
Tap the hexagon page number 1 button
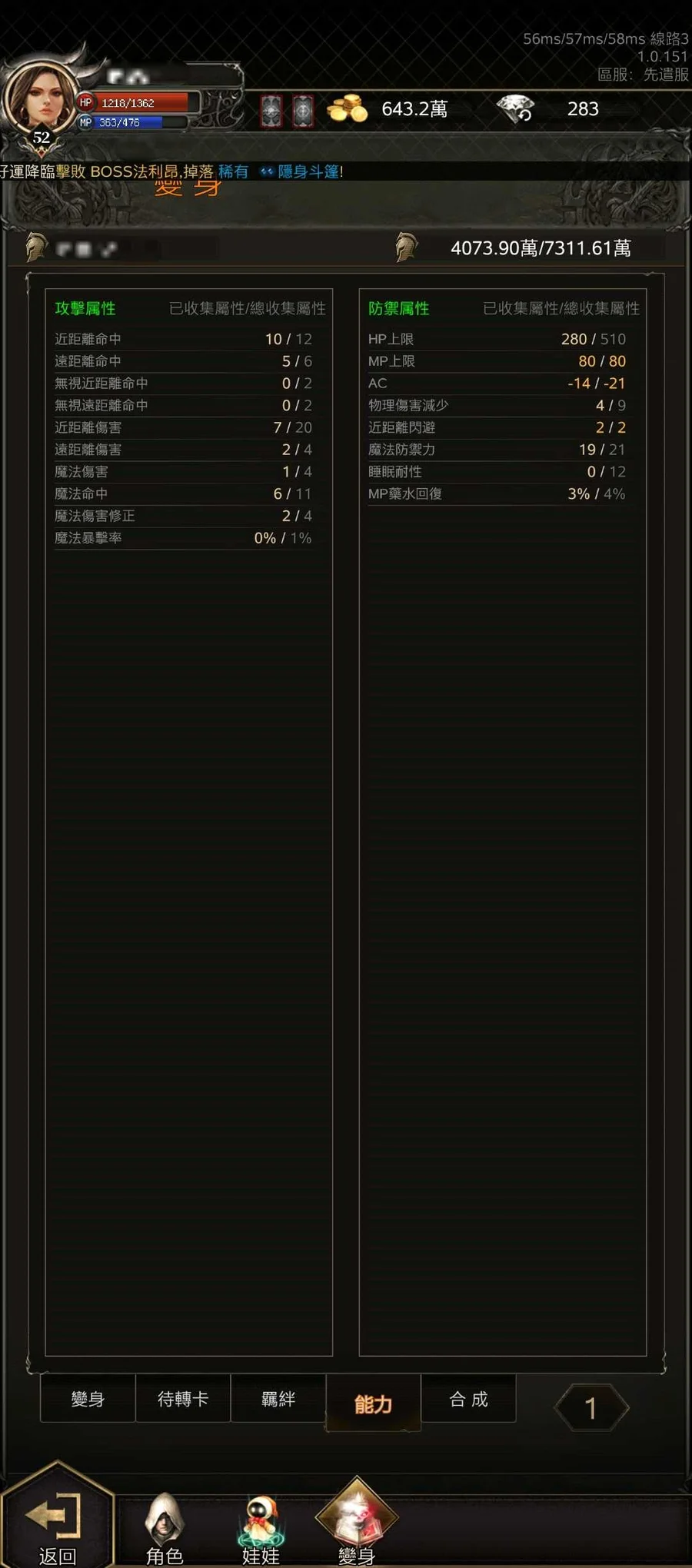591,1407
